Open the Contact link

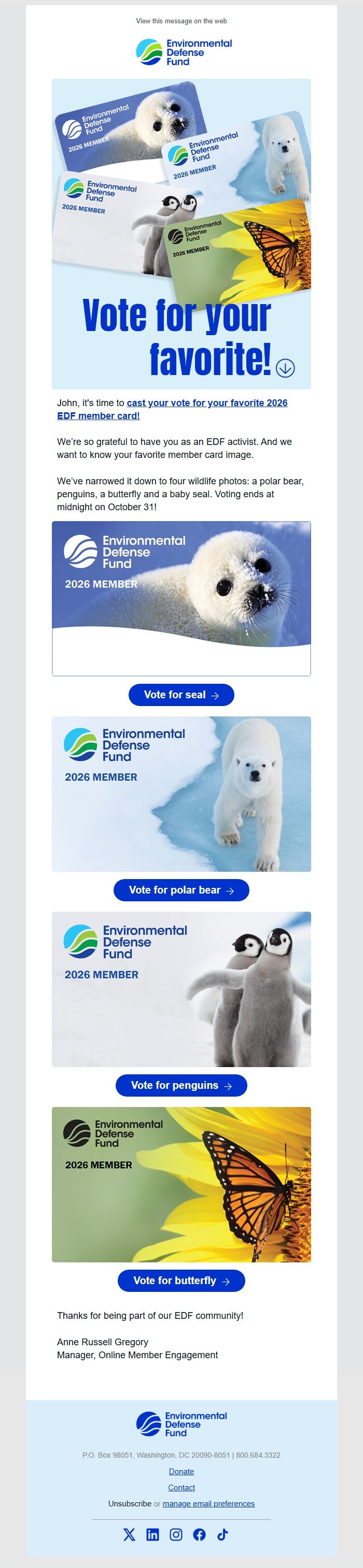181,1487
